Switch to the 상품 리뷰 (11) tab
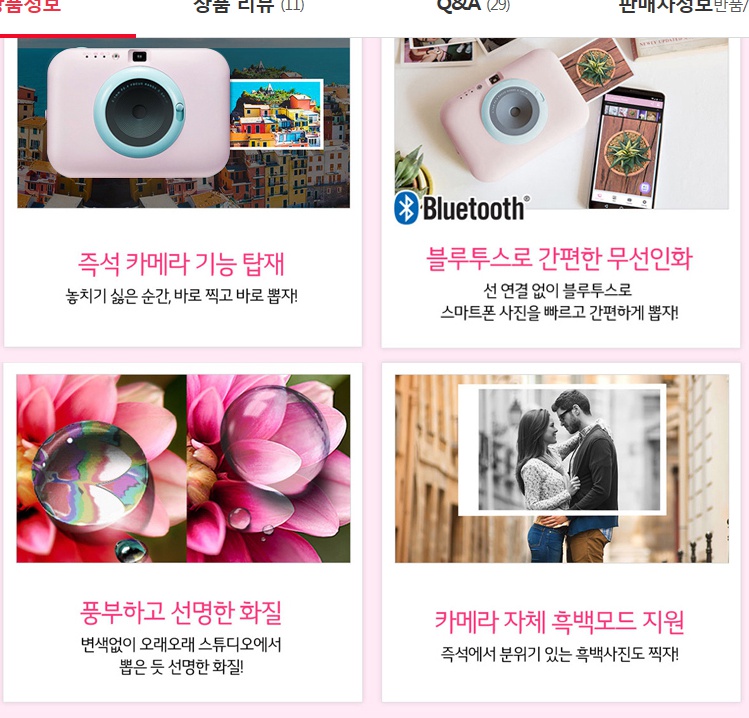749x718 pixels. (x=248, y=7)
